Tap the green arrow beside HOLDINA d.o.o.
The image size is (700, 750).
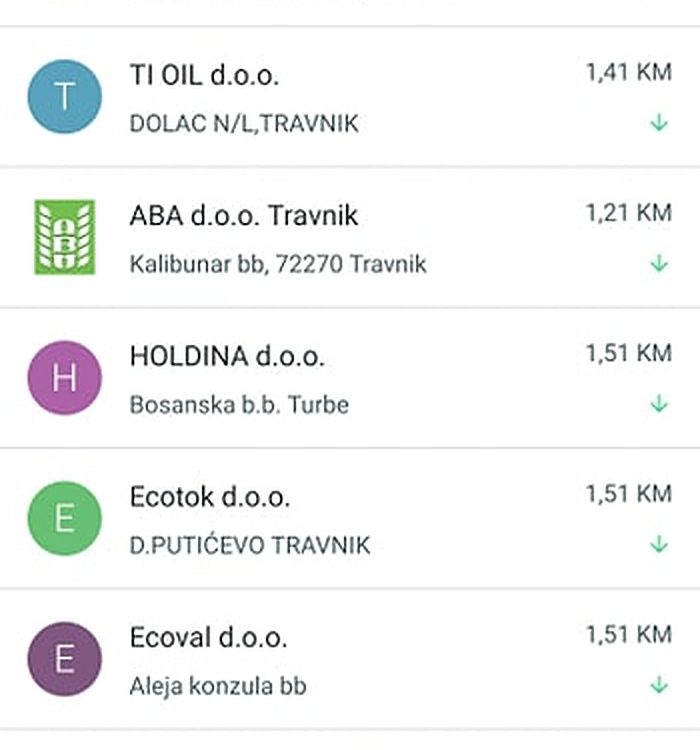coord(658,404)
